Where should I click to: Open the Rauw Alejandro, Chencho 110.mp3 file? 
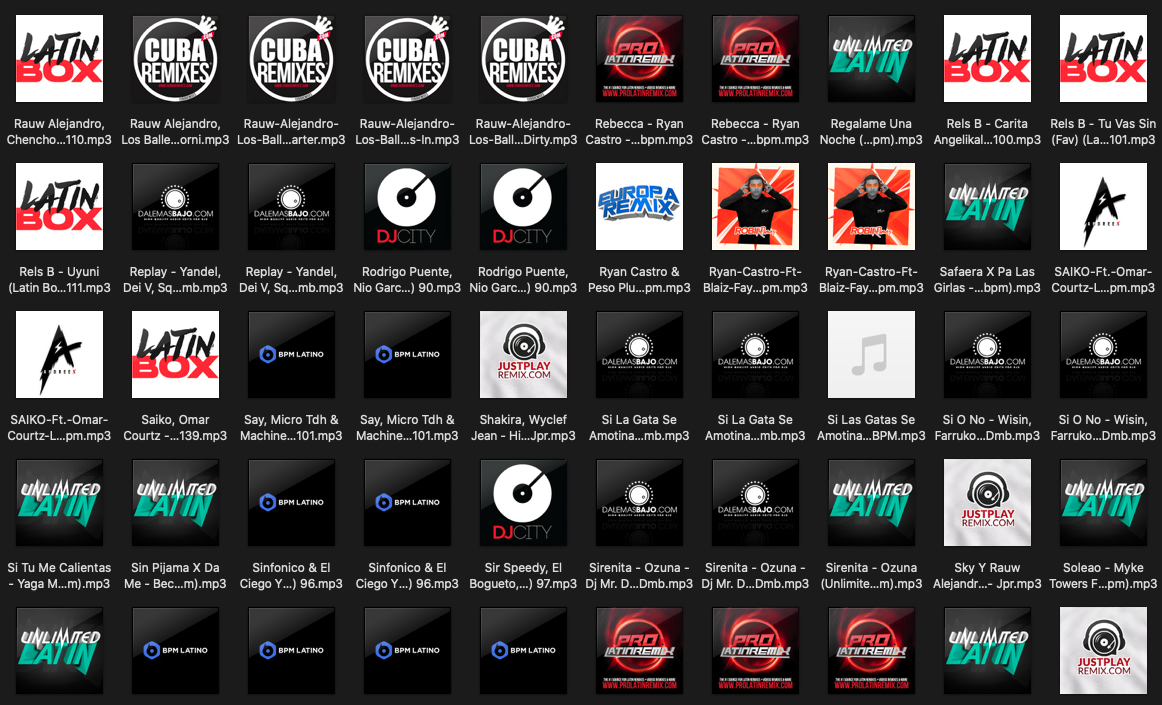click(x=59, y=59)
